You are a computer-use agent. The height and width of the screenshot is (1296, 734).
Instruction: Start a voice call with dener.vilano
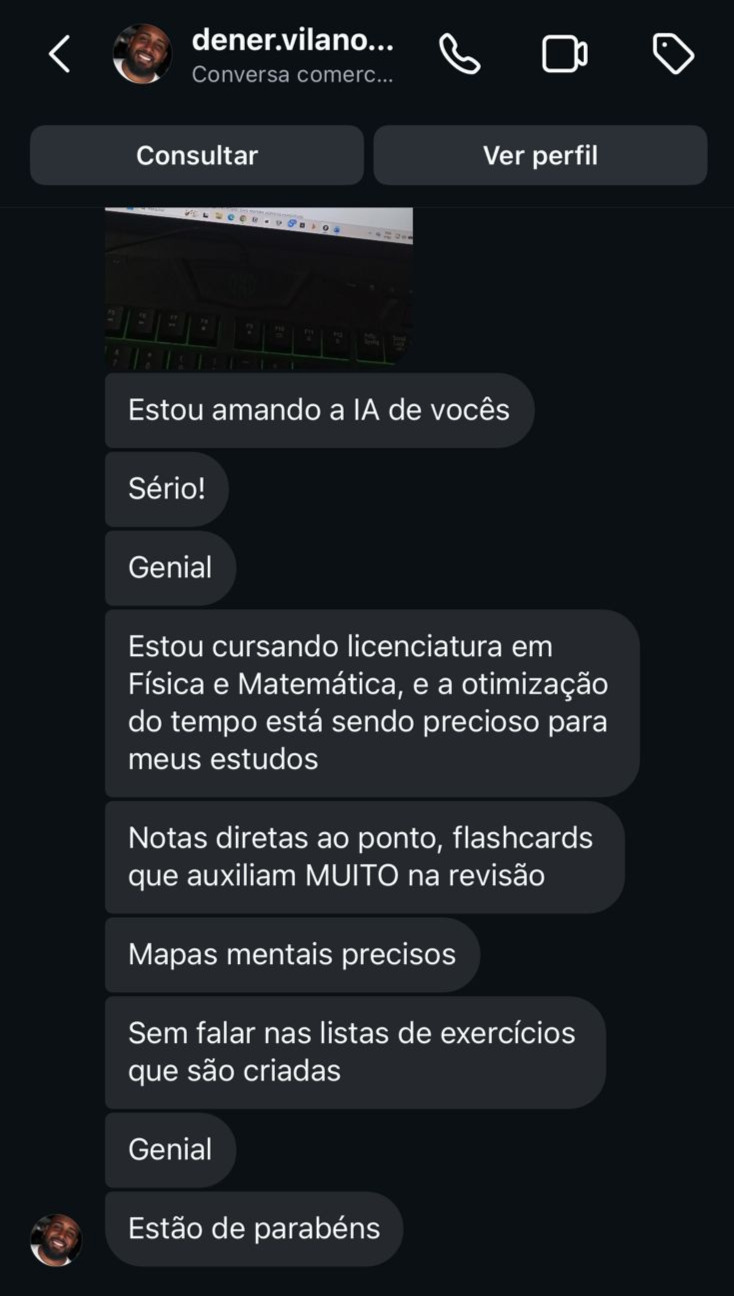pos(459,54)
